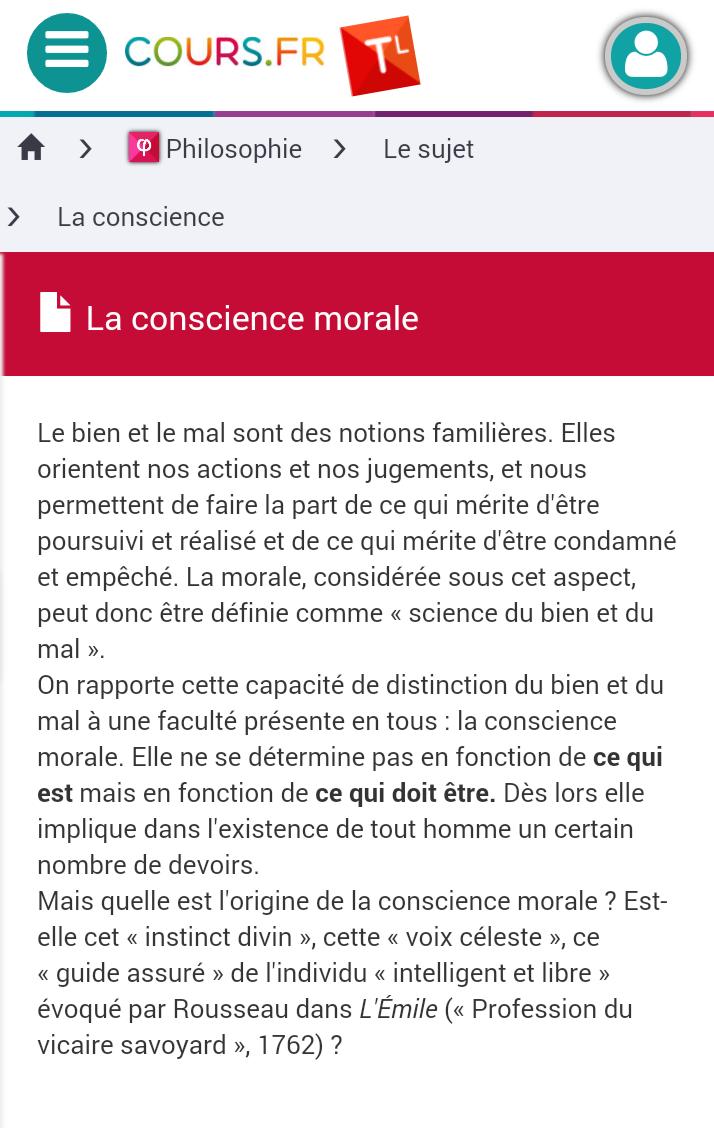Go back to La conscience section

[x=141, y=217]
